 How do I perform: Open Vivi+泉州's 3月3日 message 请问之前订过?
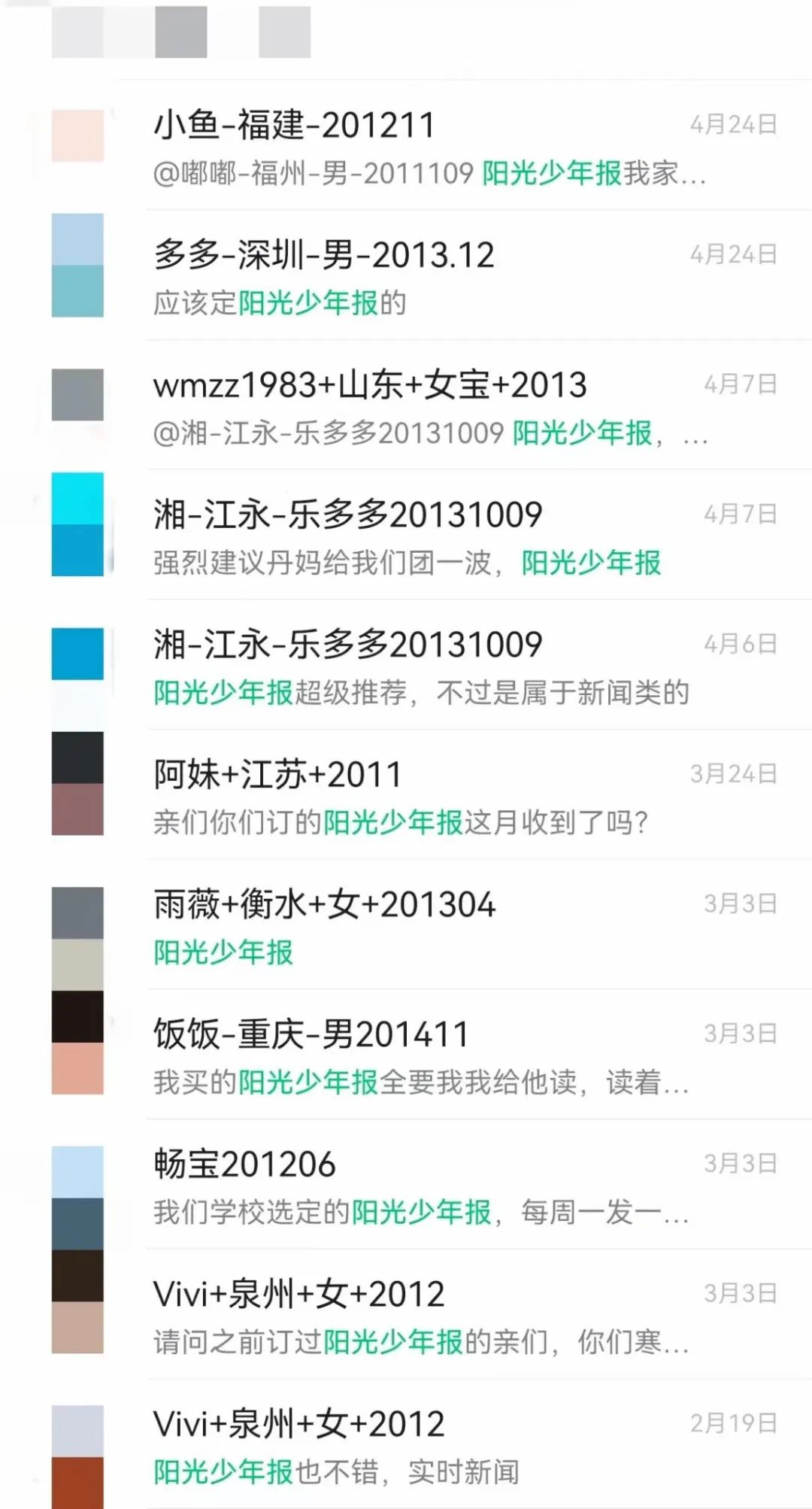[x=429, y=1318]
